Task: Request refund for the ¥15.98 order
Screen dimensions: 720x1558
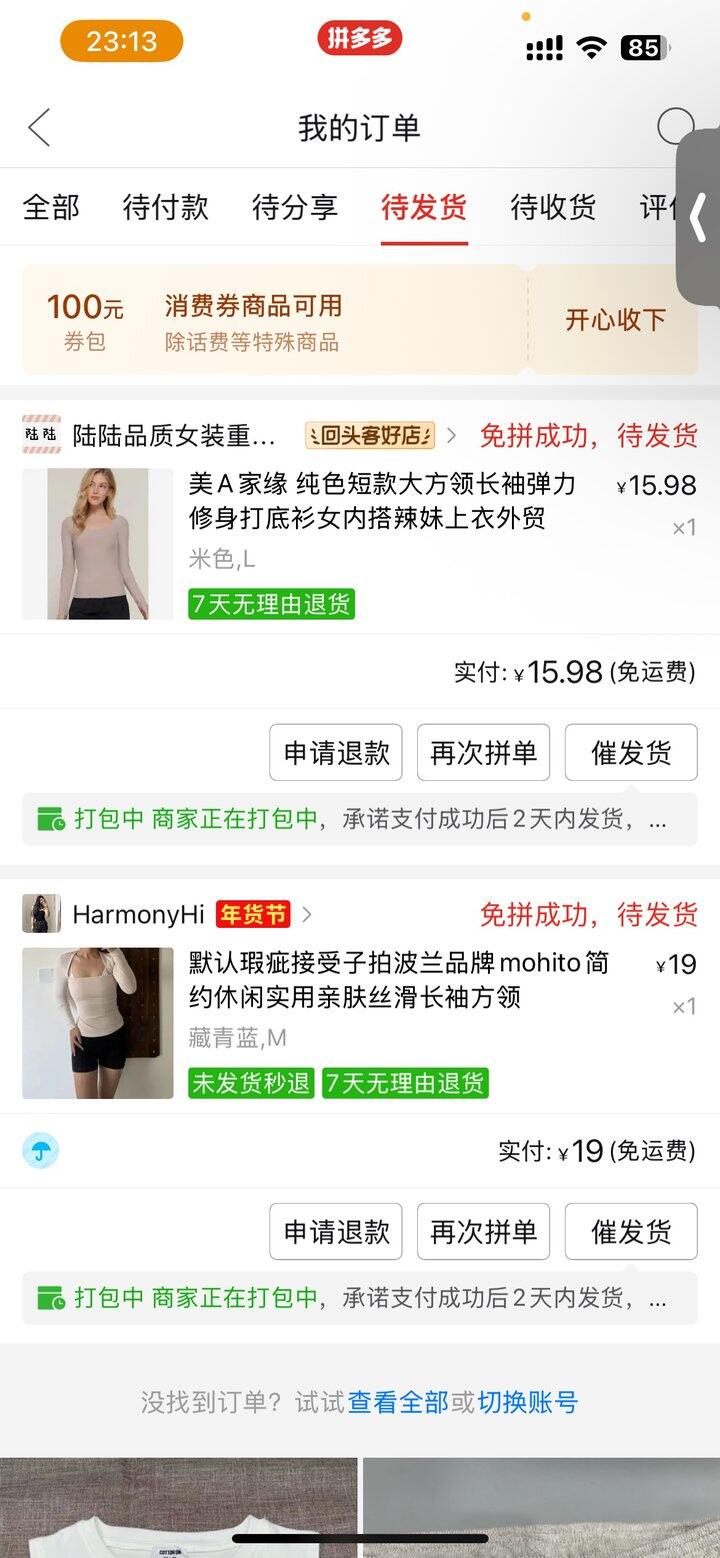Action: pos(336,753)
